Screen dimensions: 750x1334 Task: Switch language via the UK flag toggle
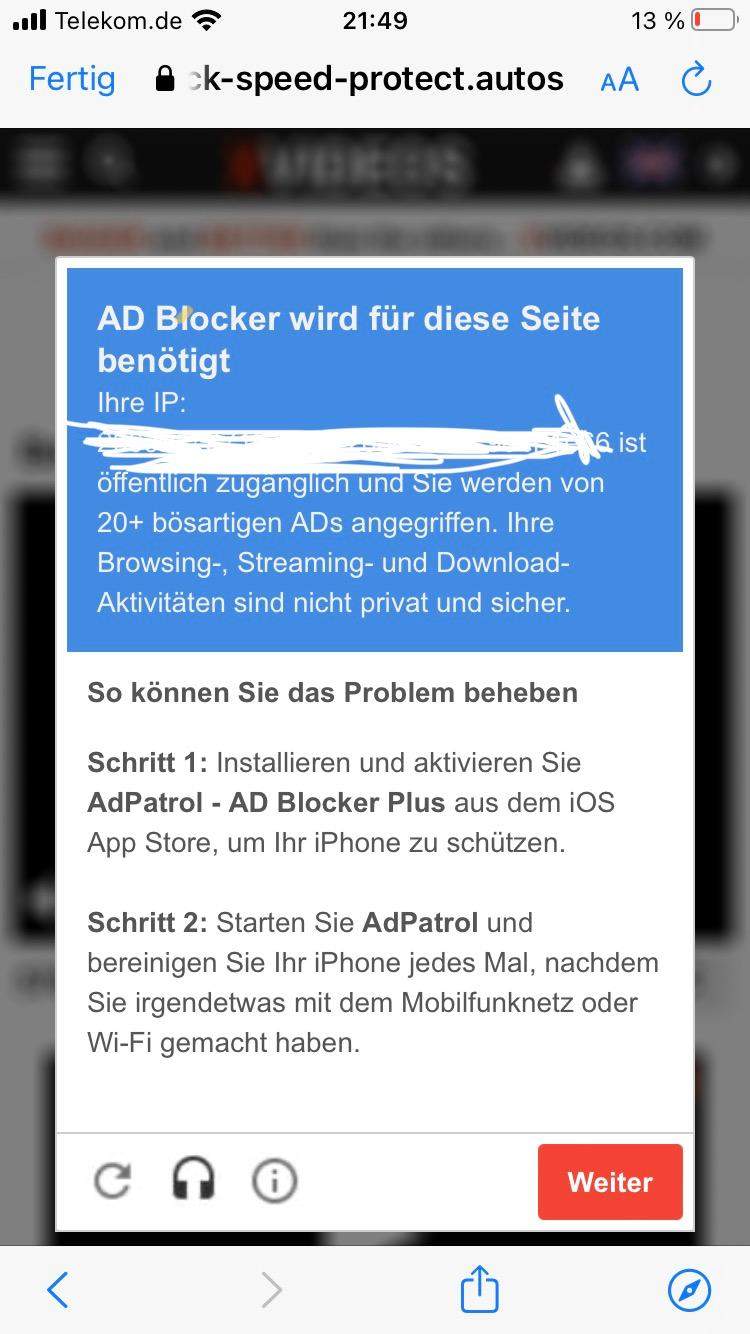(x=645, y=163)
